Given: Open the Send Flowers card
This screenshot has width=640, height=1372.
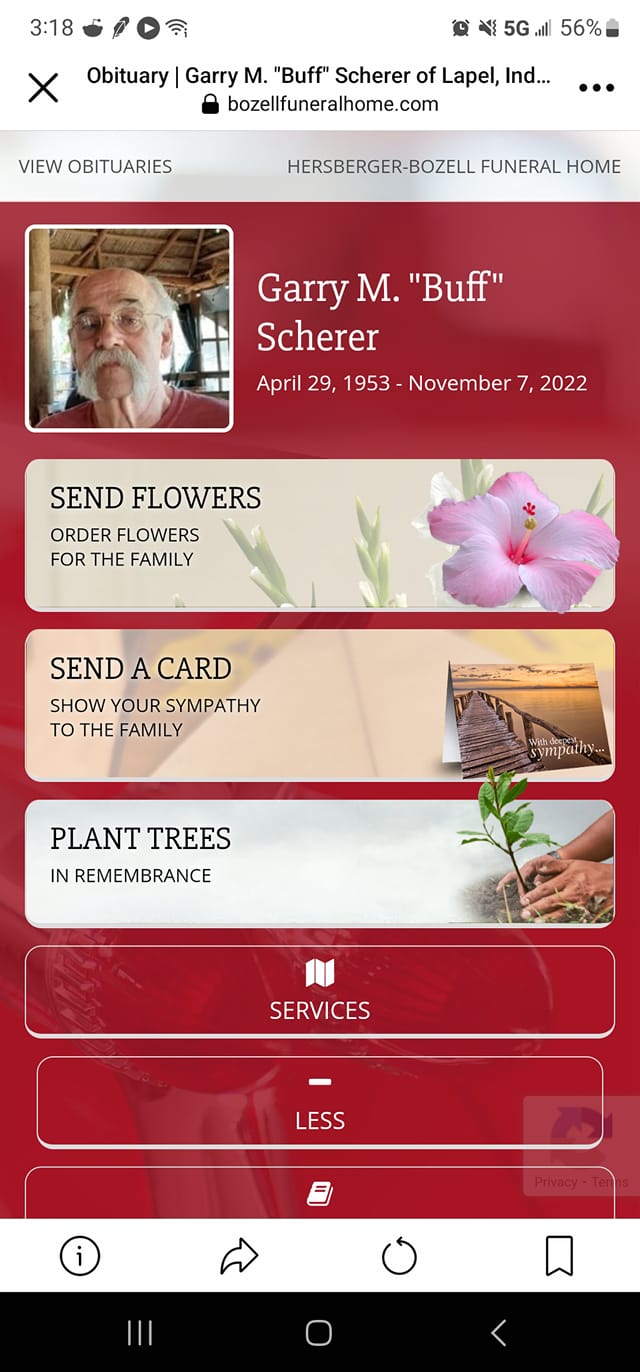Looking at the screenshot, I should 319,535.
